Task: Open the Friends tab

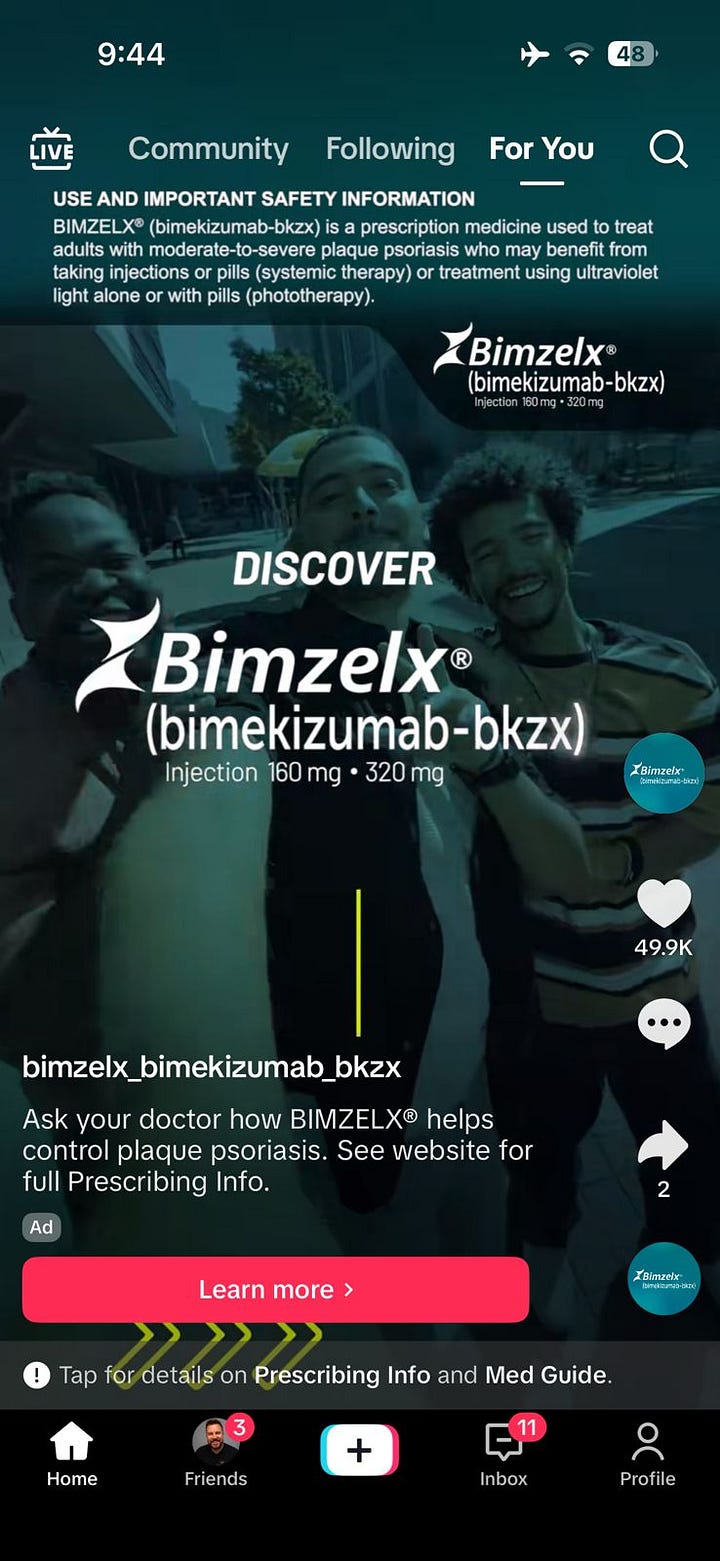Action: (x=216, y=1453)
